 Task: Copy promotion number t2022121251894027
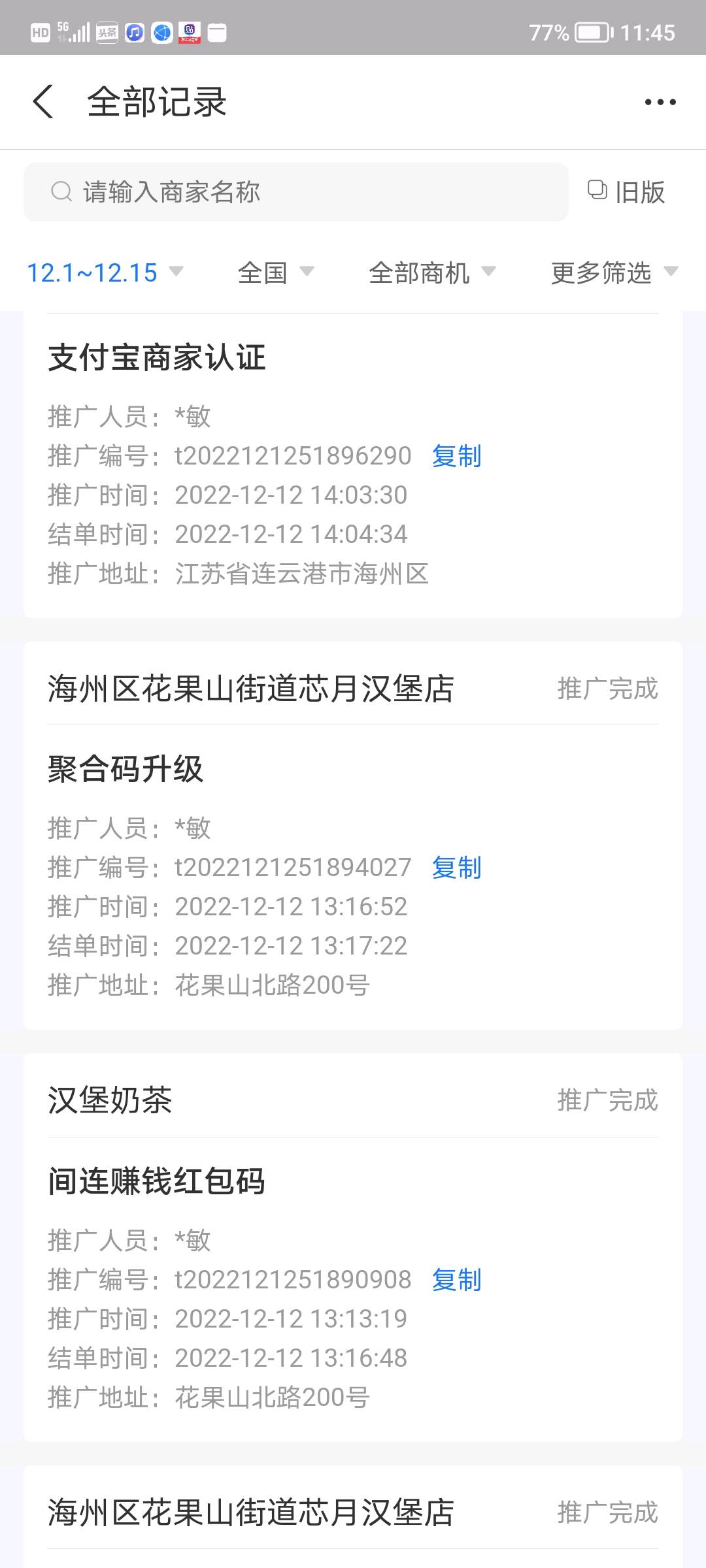[x=456, y=868]
